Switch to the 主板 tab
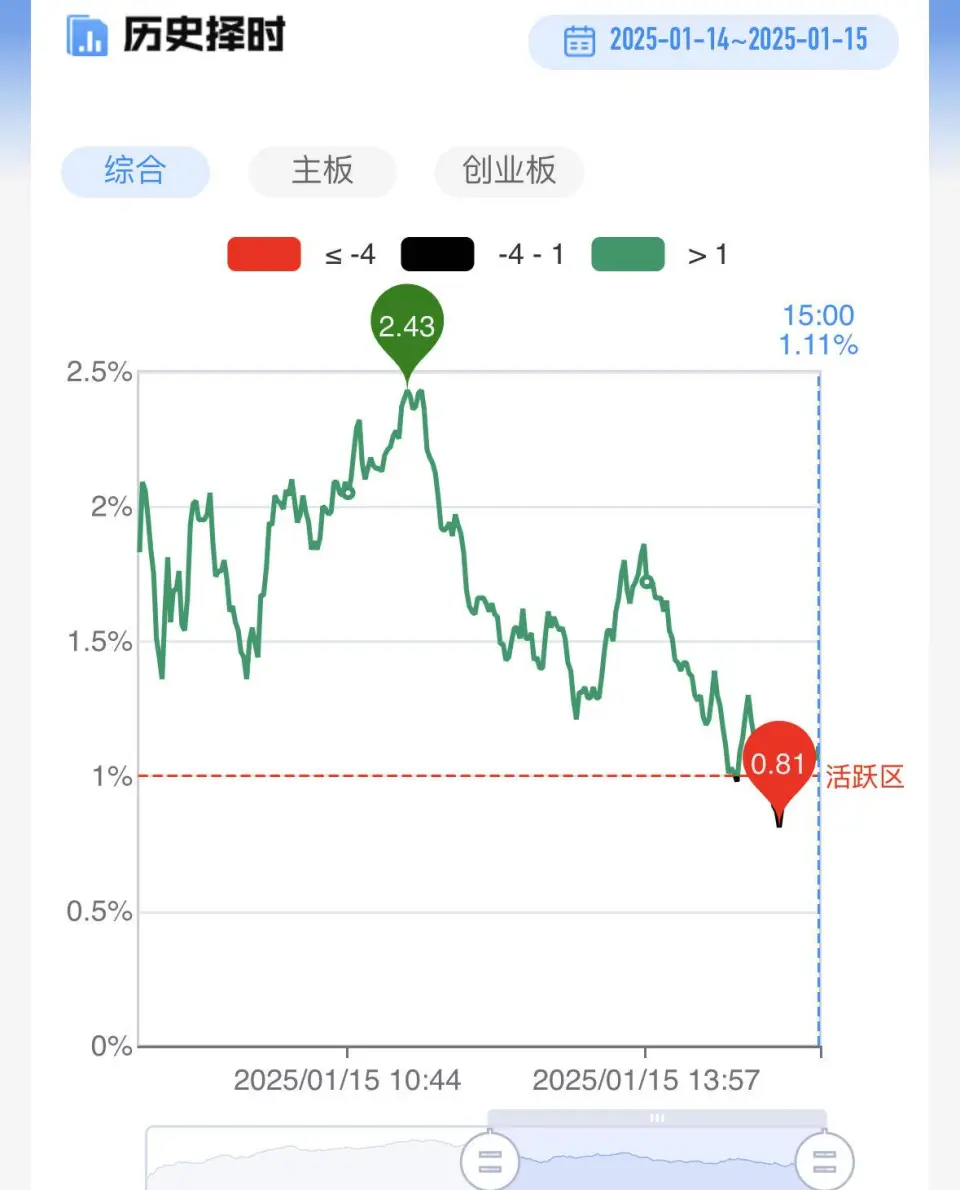 322,171
